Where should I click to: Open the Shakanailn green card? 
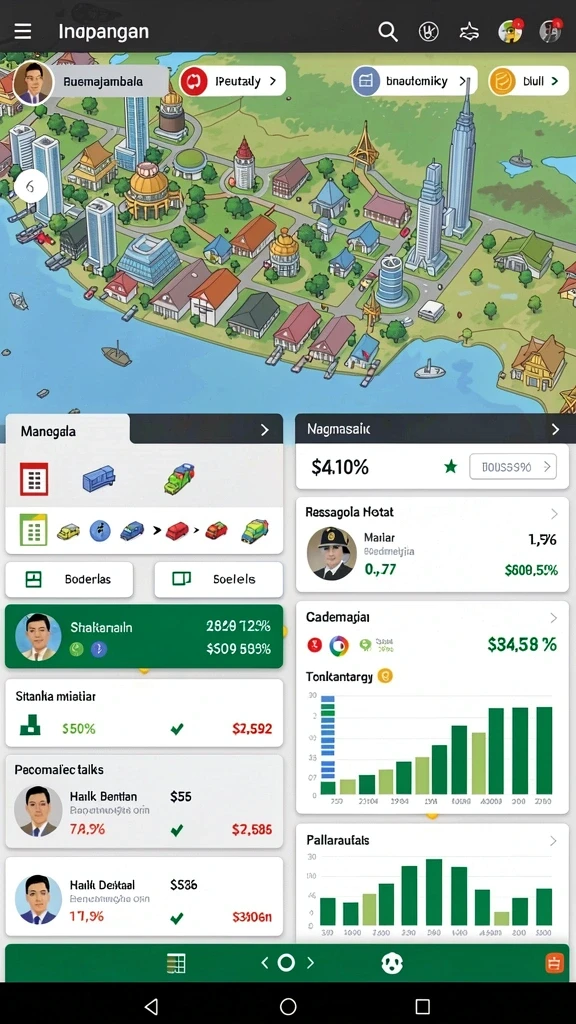[x=144, y=637]
